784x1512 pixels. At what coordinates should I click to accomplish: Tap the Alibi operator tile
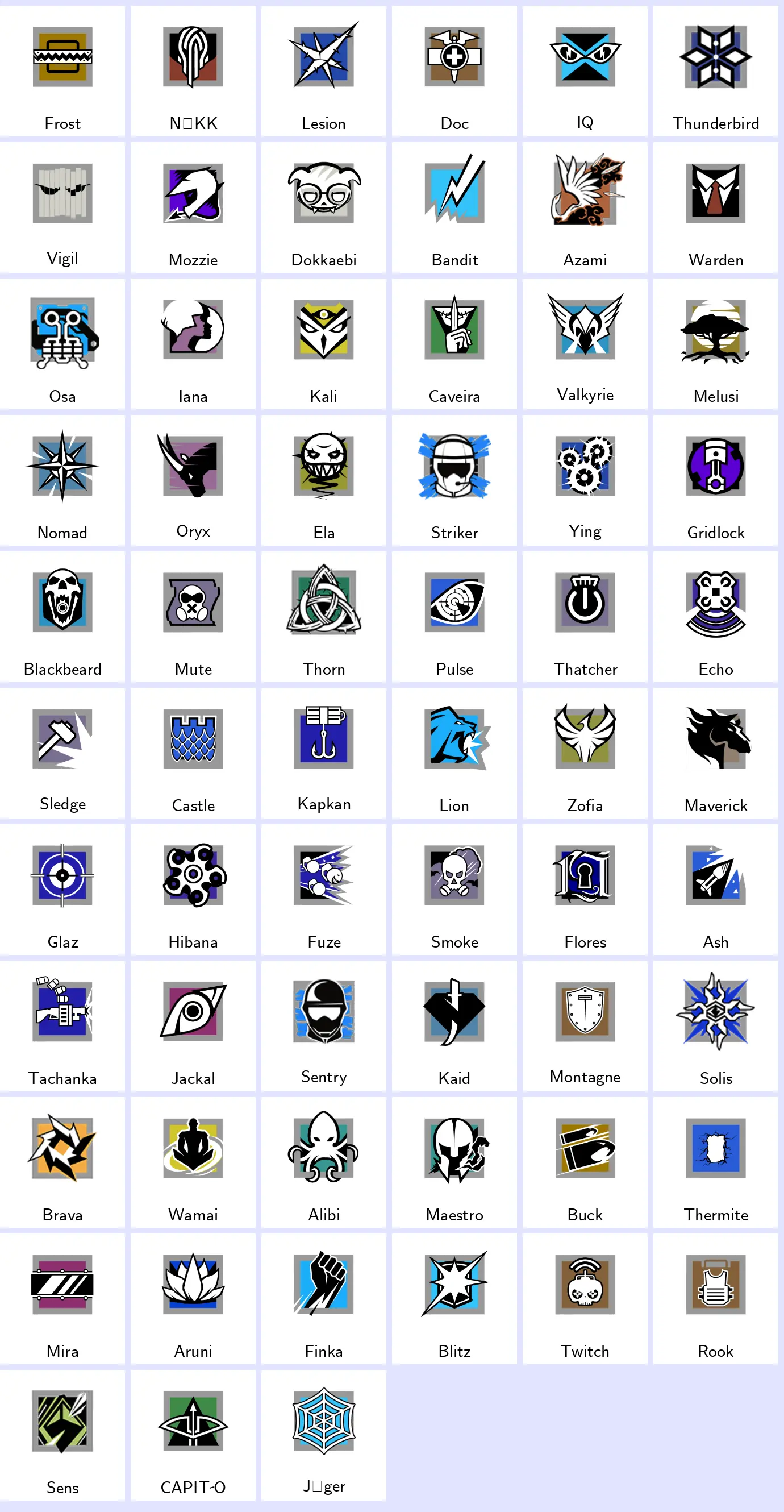(x=323, y=1162)
